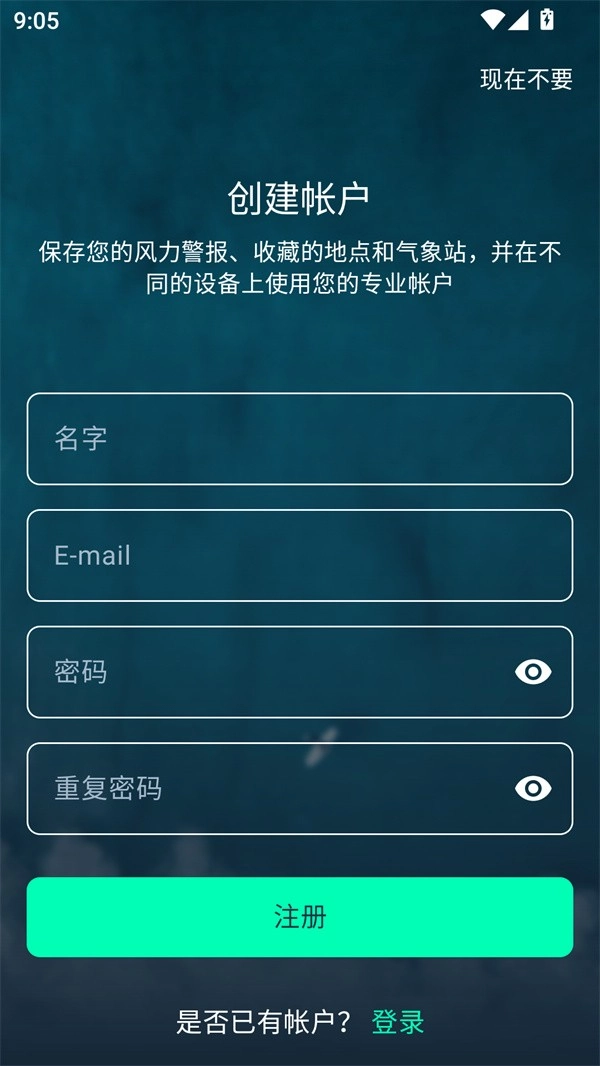Show password in the 密码 field
This screenshot has height=1066, width=600.
coord(533,672)
